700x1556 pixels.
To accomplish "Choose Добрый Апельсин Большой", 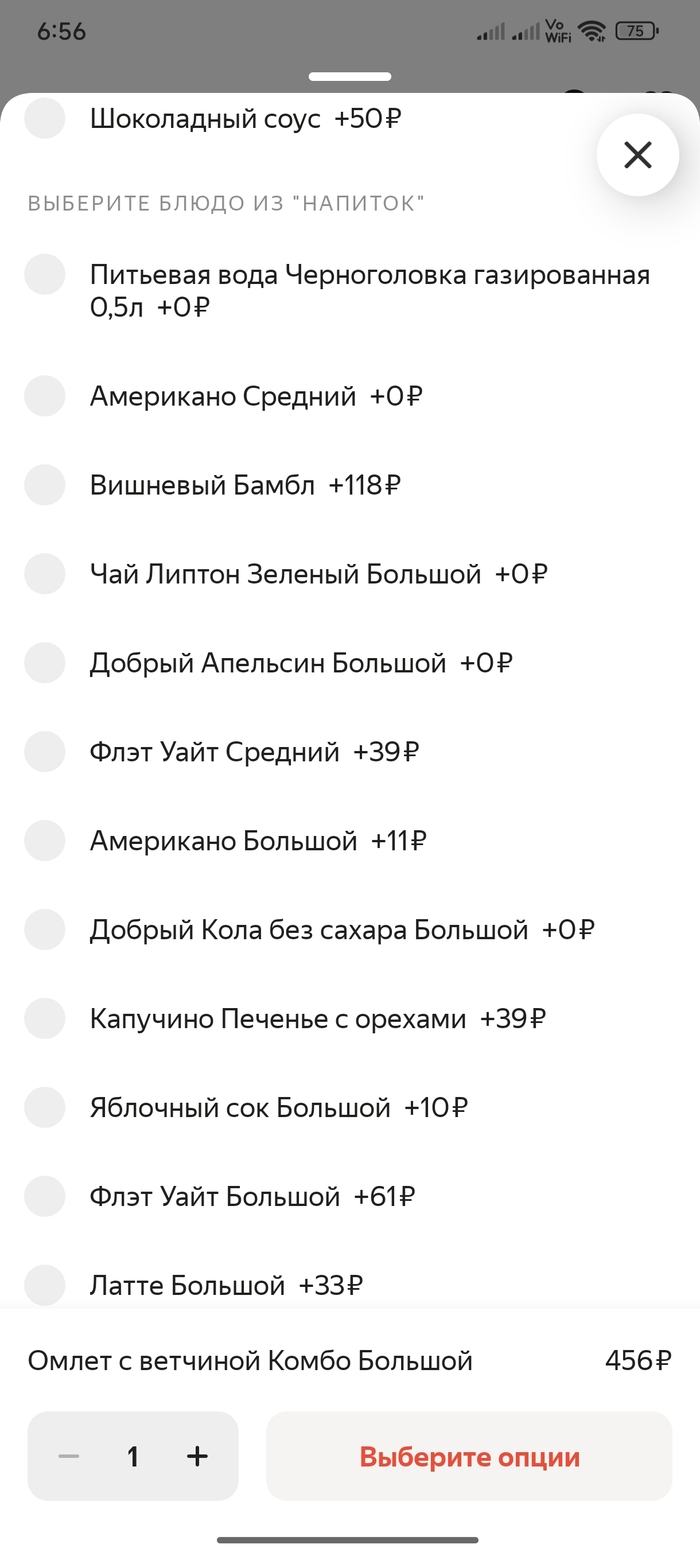I will (45, 662).
